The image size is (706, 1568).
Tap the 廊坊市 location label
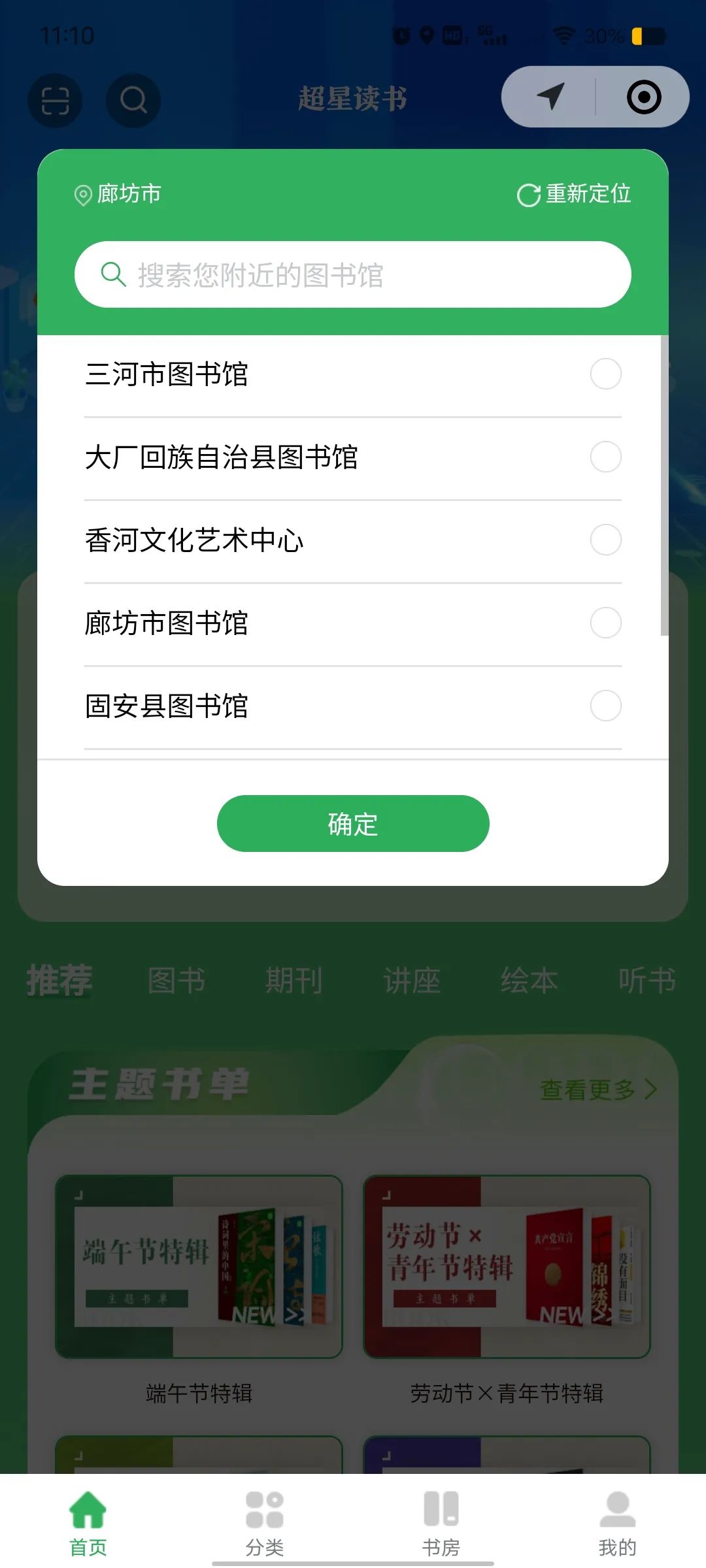click(x=118, y=194)
